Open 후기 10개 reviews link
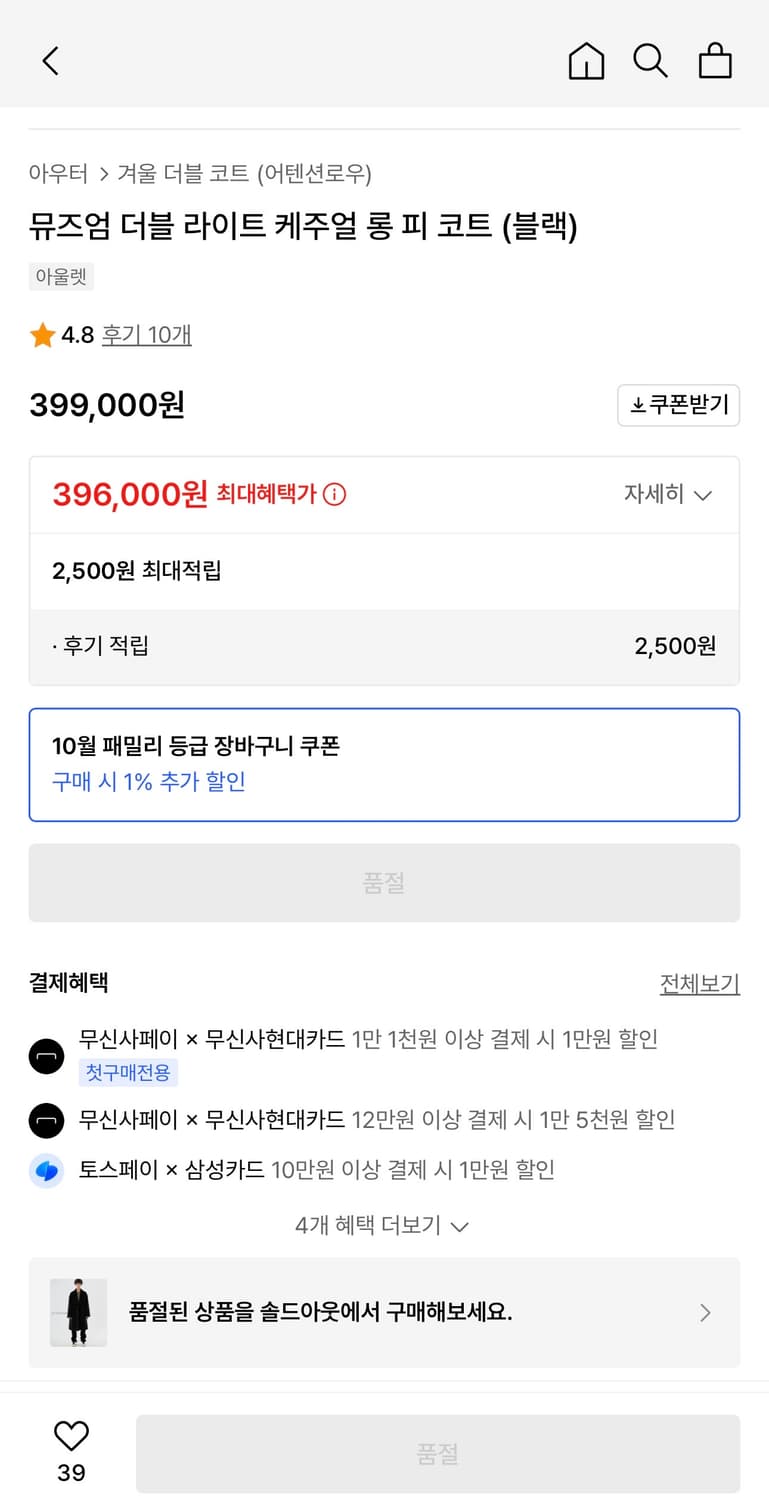Image resolution: width=769 pixels, height=1500 pixels. 146,335
